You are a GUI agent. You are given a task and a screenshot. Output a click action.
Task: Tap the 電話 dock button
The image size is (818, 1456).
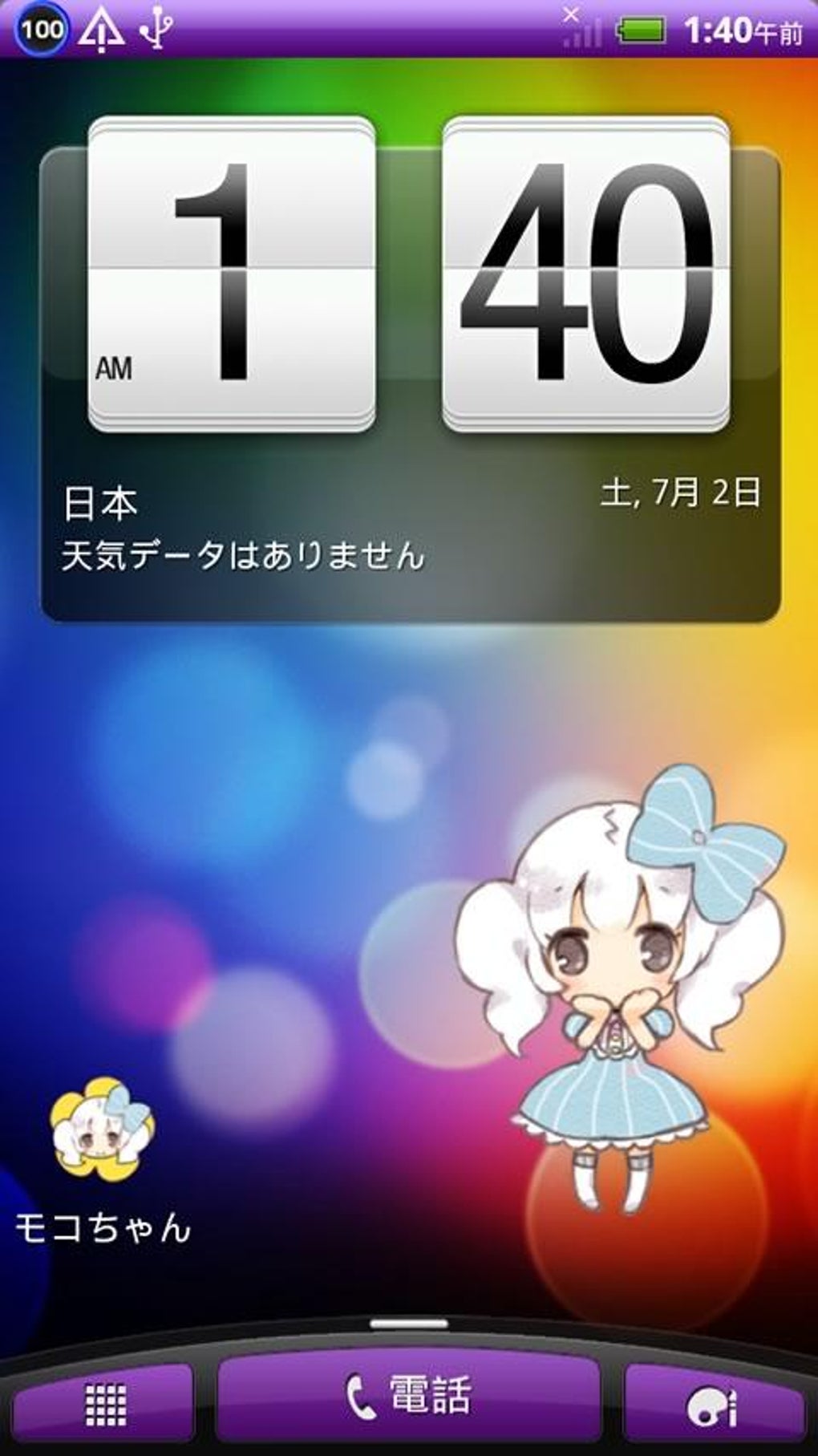(409, 1401)
